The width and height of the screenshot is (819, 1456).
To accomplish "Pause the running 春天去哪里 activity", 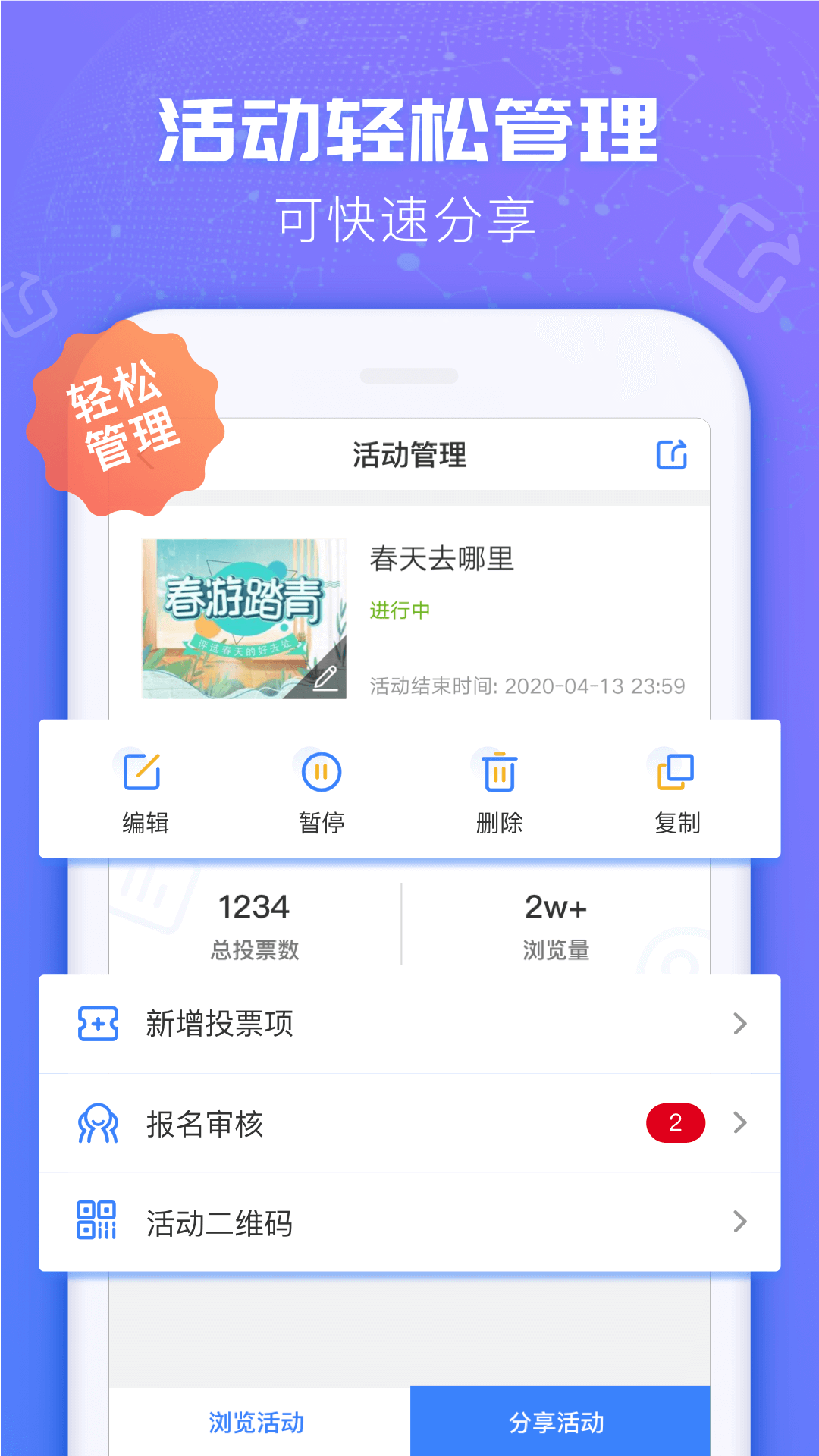I will point(321,789).
